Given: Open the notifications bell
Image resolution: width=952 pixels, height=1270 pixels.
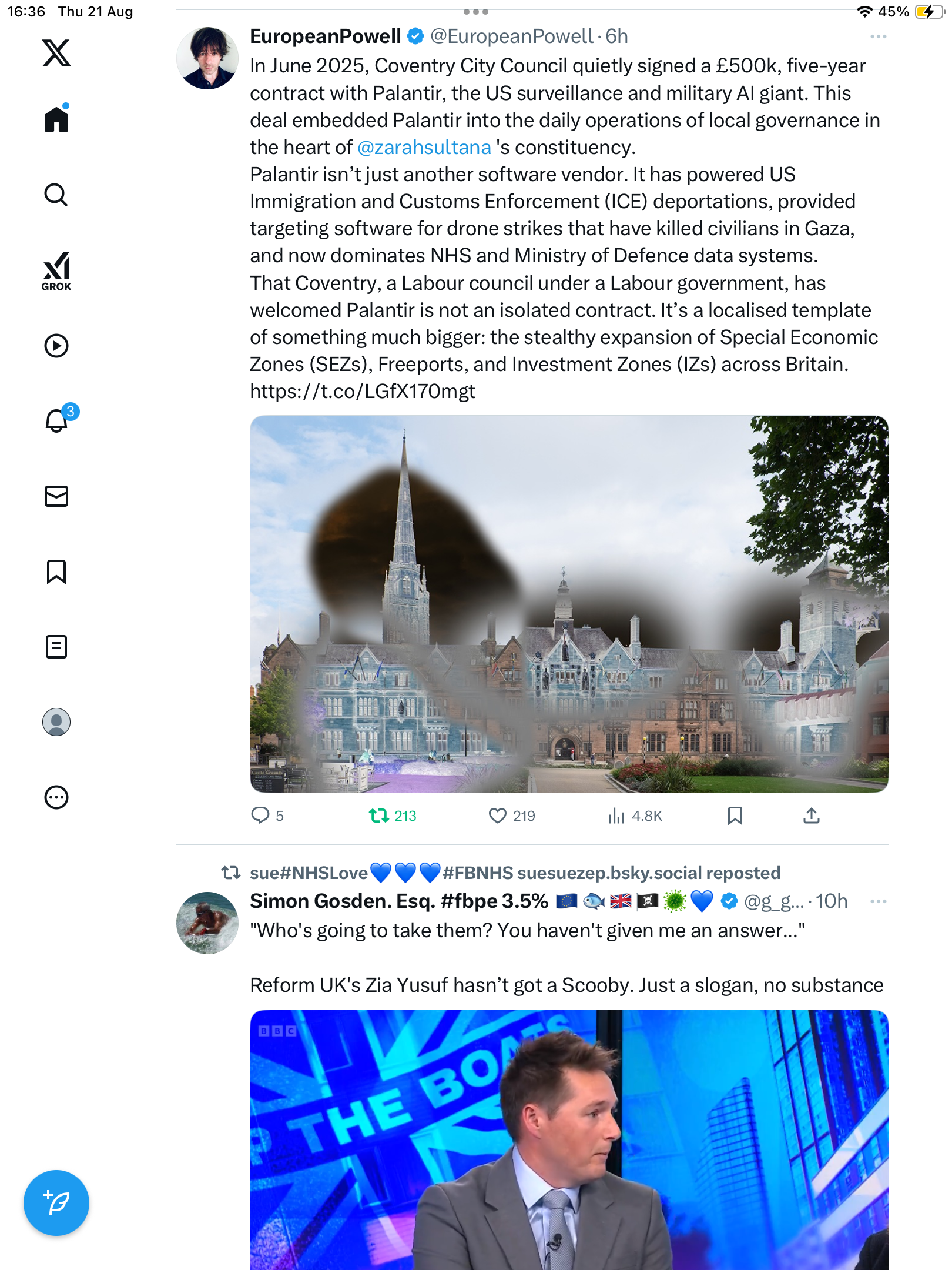Looking at the screenshot, I should point(56,421).
